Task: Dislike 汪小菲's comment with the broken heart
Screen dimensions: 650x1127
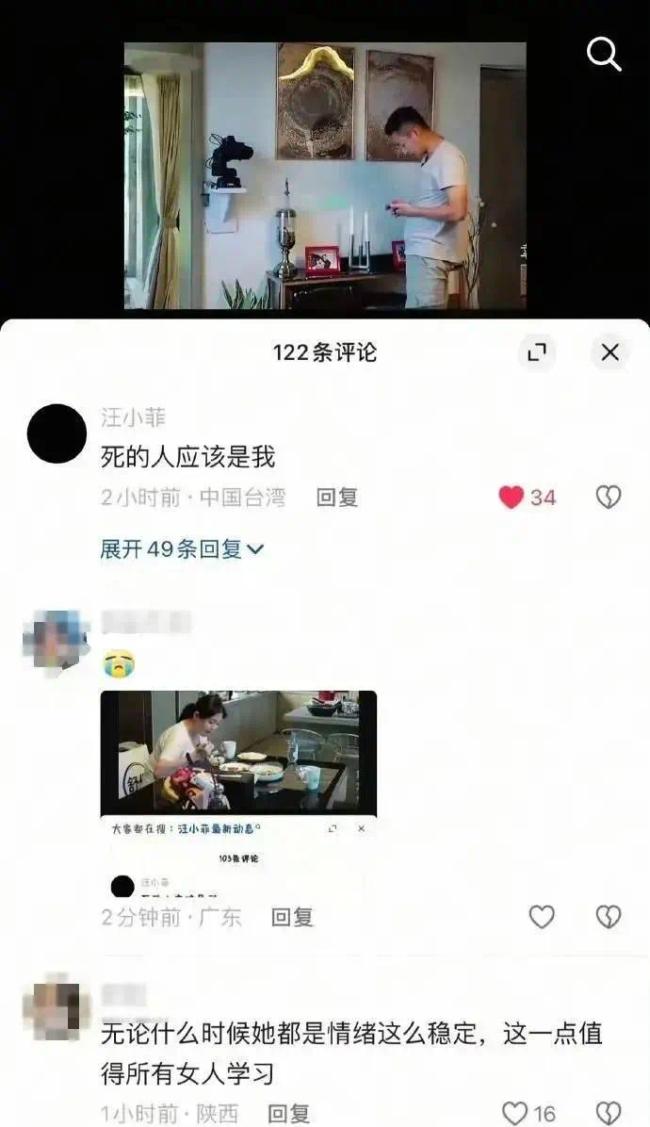Action: point(608,497)
